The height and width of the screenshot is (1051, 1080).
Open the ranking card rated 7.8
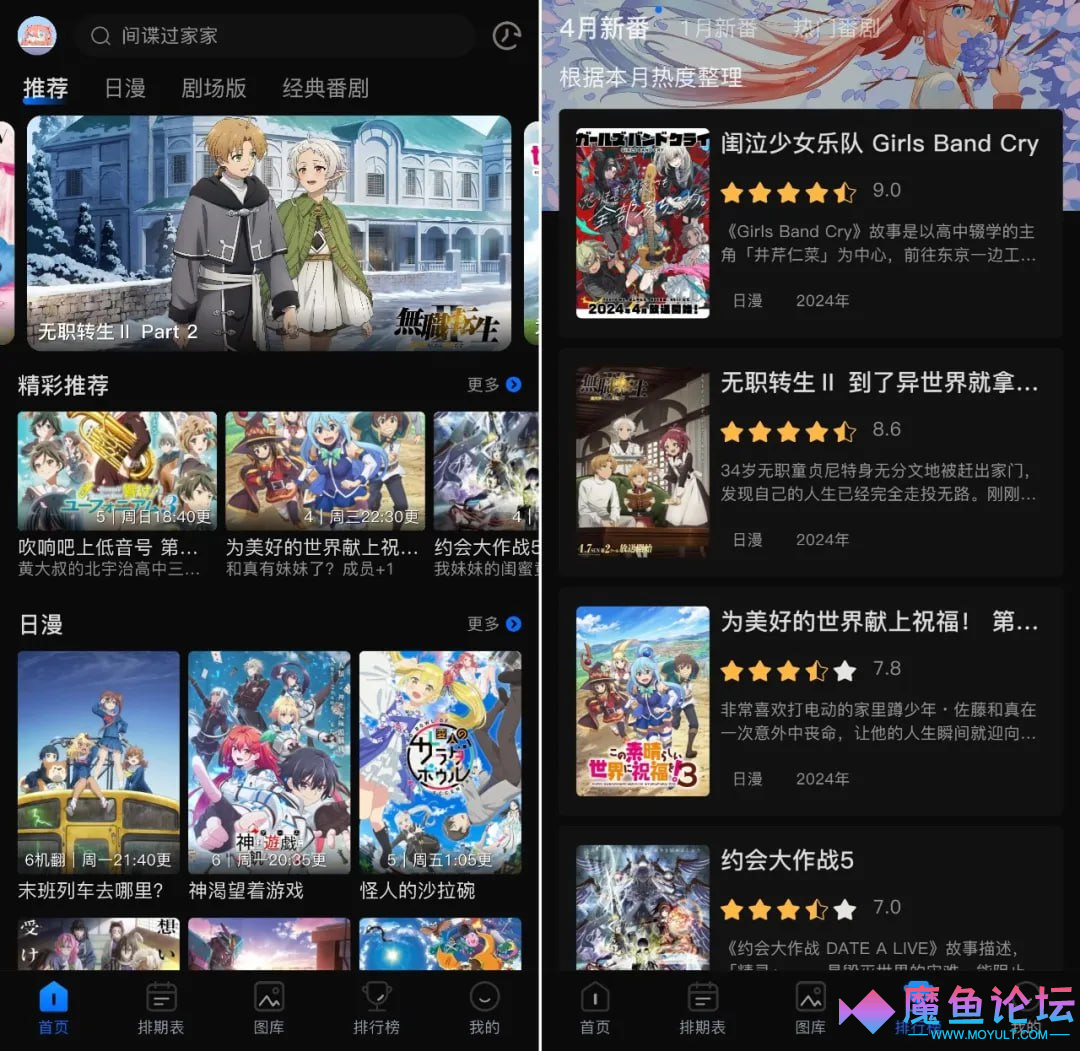810,702
